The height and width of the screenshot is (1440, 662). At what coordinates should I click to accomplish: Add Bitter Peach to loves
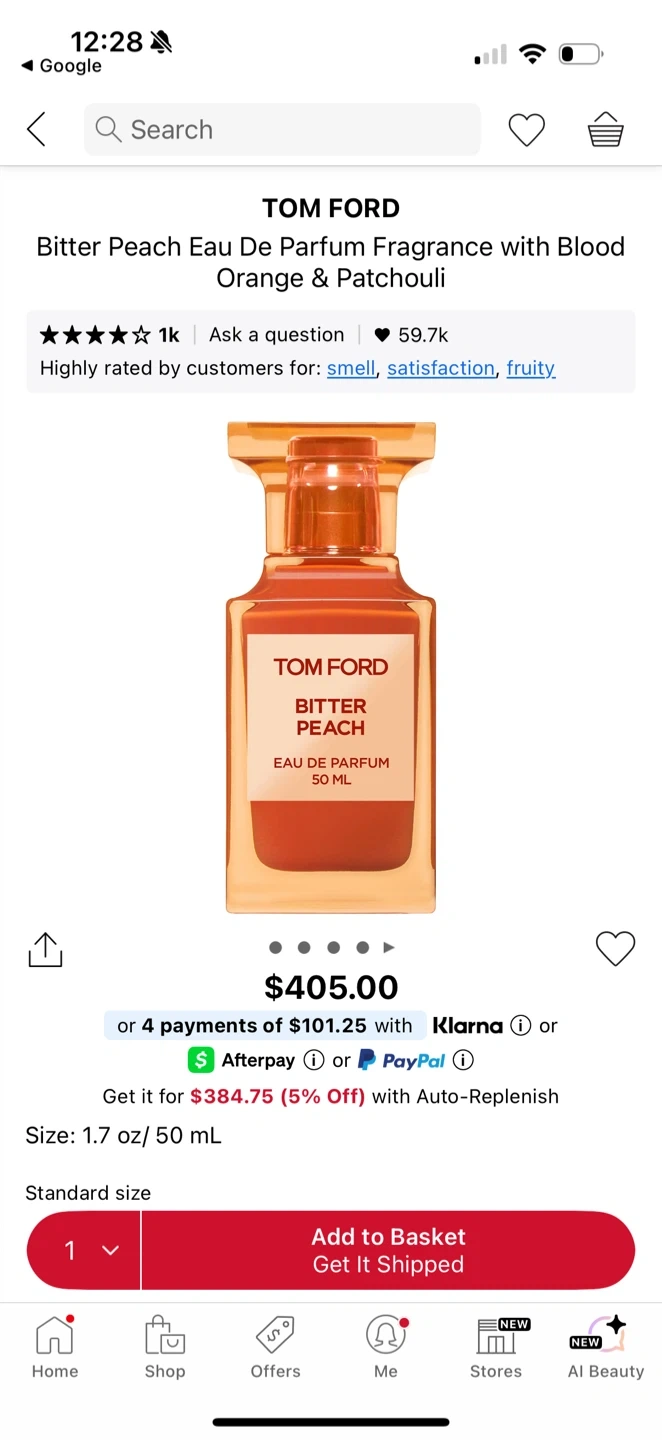pos(615,948)
